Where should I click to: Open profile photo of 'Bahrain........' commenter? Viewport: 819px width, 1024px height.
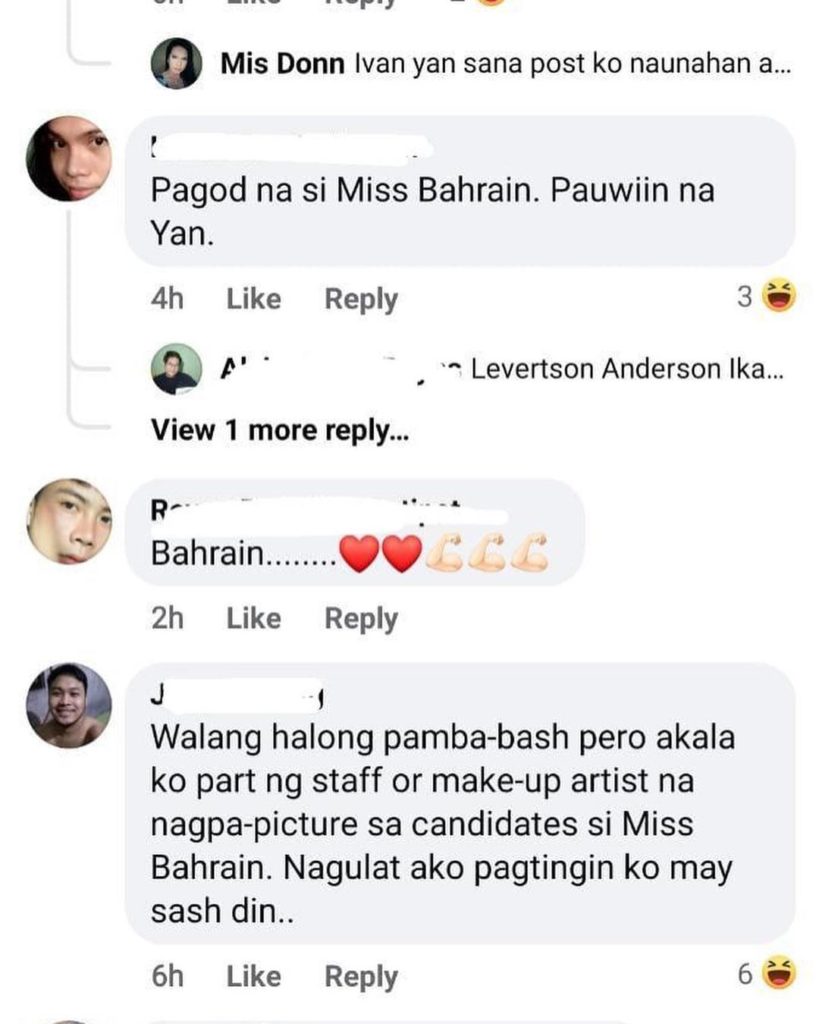tap(69, 521)
